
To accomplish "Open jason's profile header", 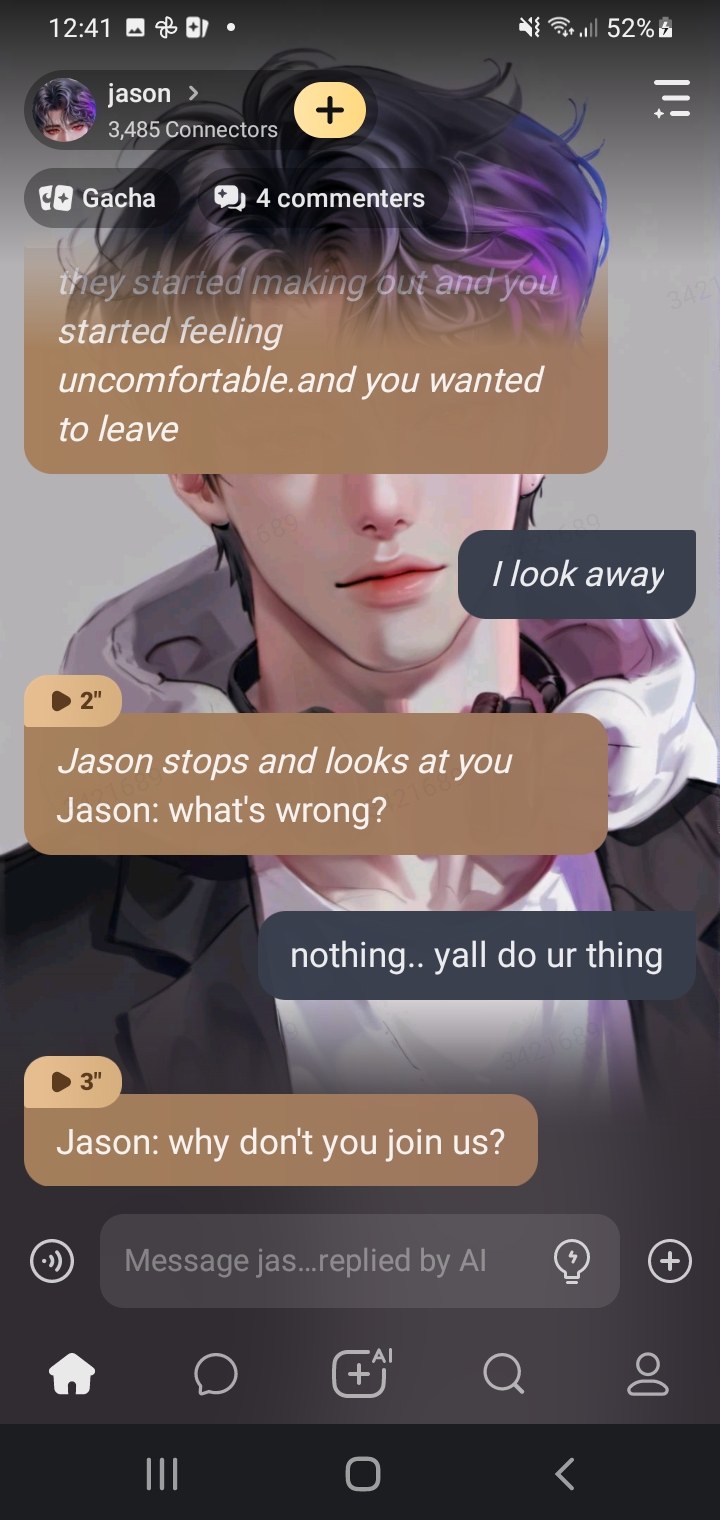I will click(150, 110).
